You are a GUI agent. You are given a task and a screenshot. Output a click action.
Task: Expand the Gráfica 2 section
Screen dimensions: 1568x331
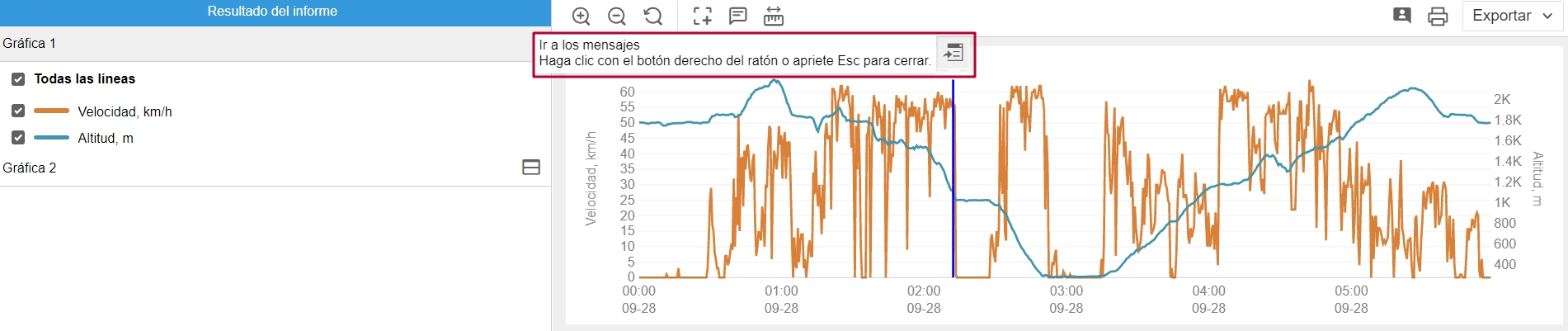tap(531, 168)
